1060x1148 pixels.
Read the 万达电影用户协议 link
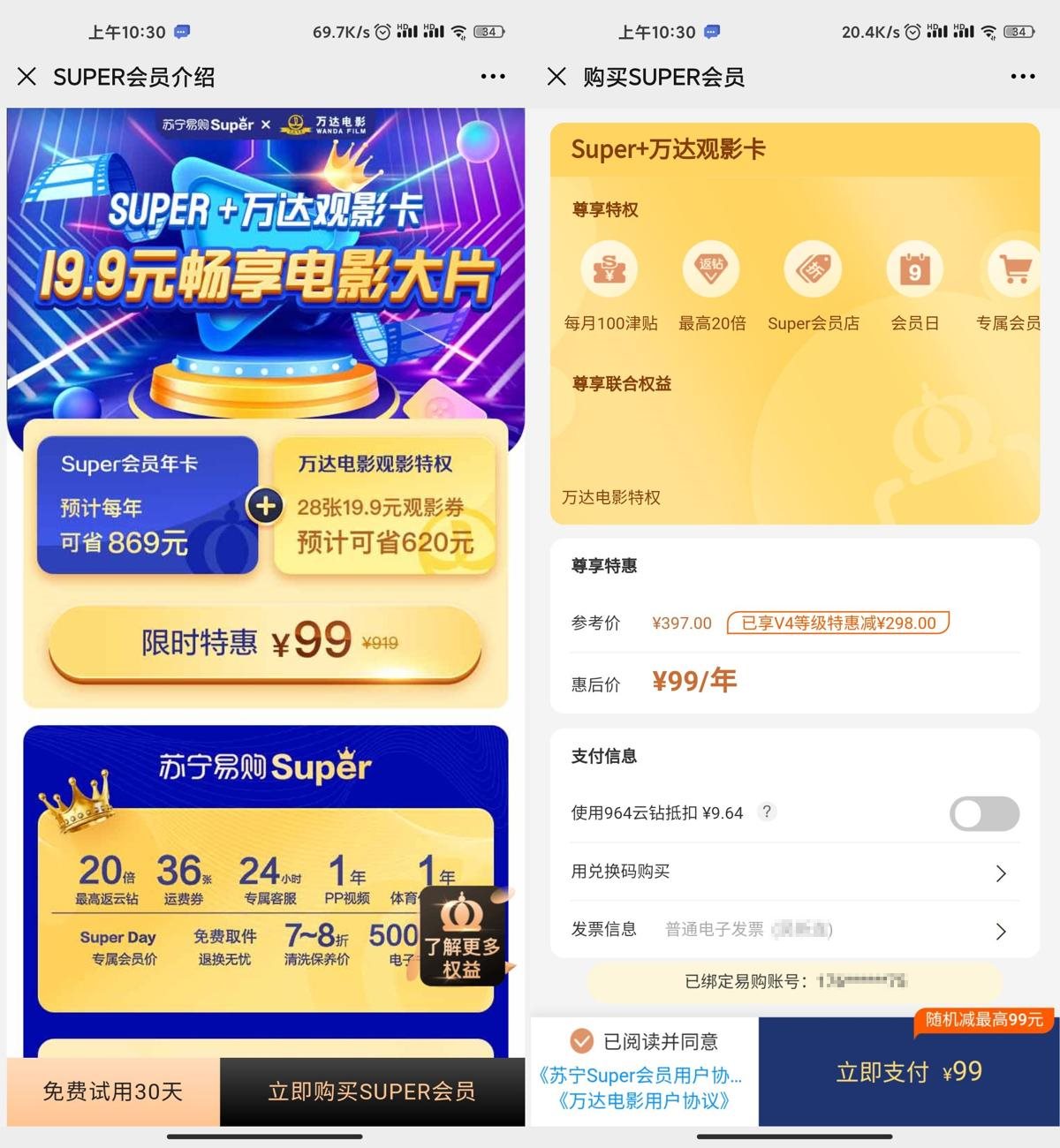pos(643,1101)
